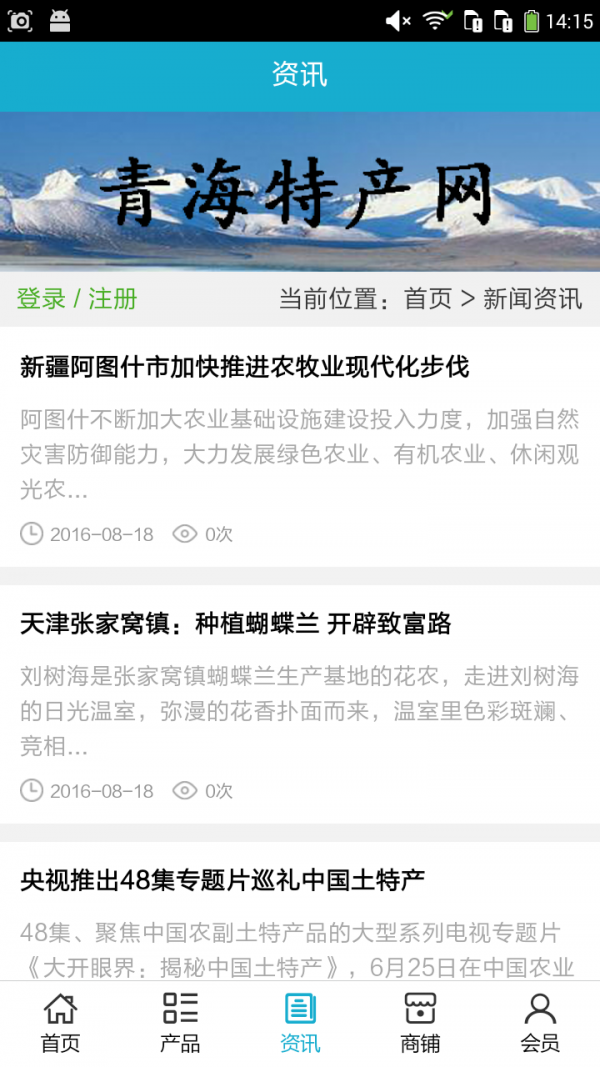Open the article 央视推出48集专题片巡礼中国土特产
Screen dimensions: 600x1067
[x=223, y=881]
